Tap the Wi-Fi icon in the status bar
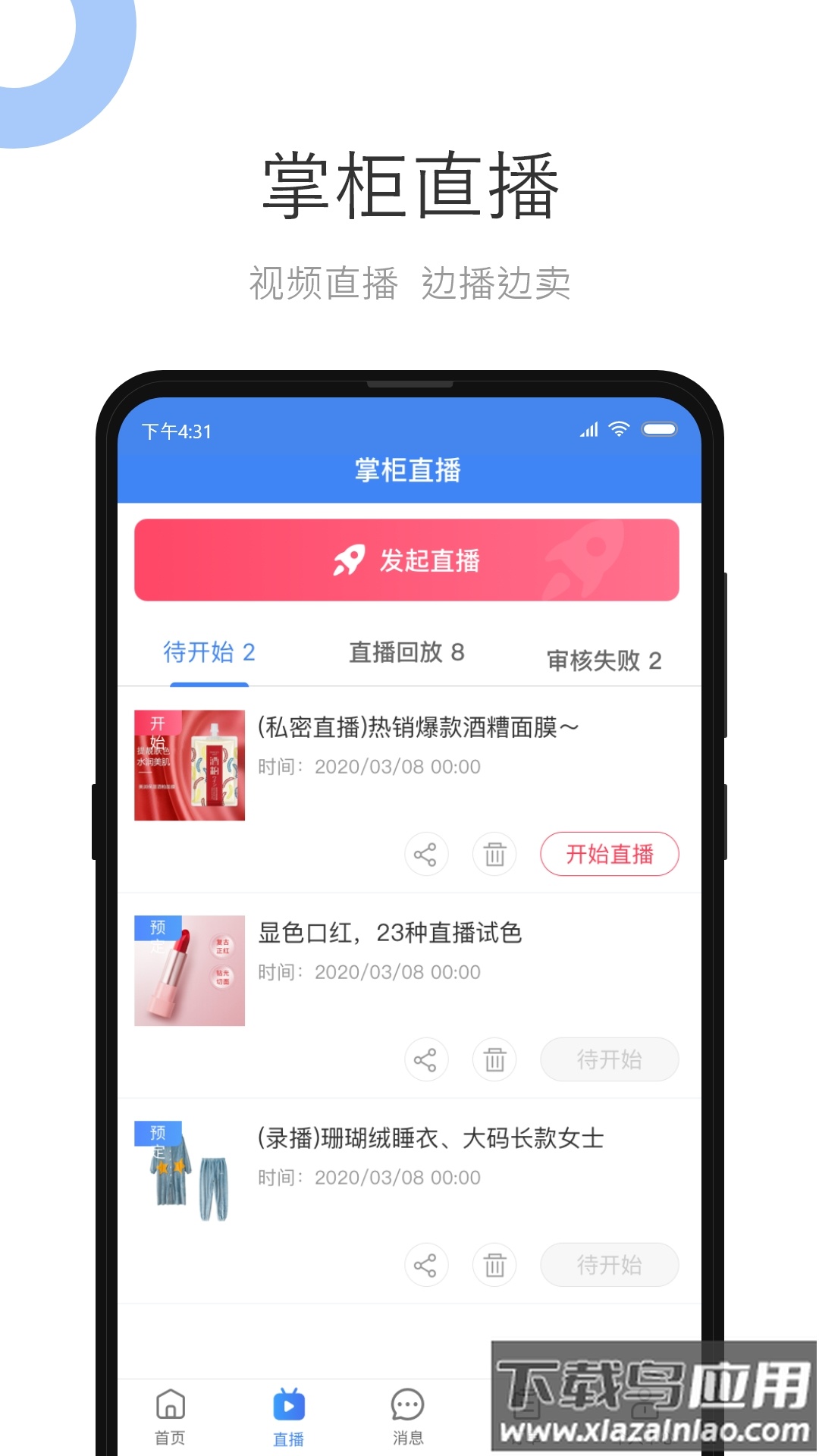The image size is (819, 1456). [619, 428]
